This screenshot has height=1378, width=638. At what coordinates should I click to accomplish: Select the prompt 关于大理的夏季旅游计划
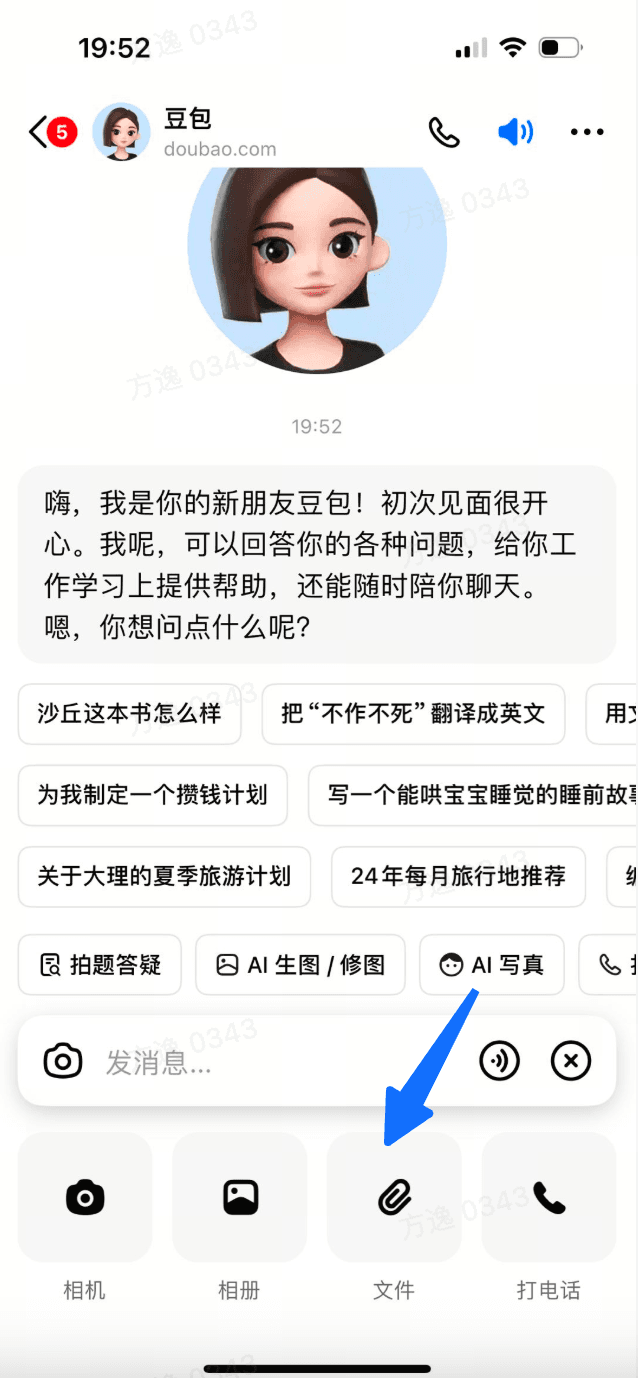164,877
